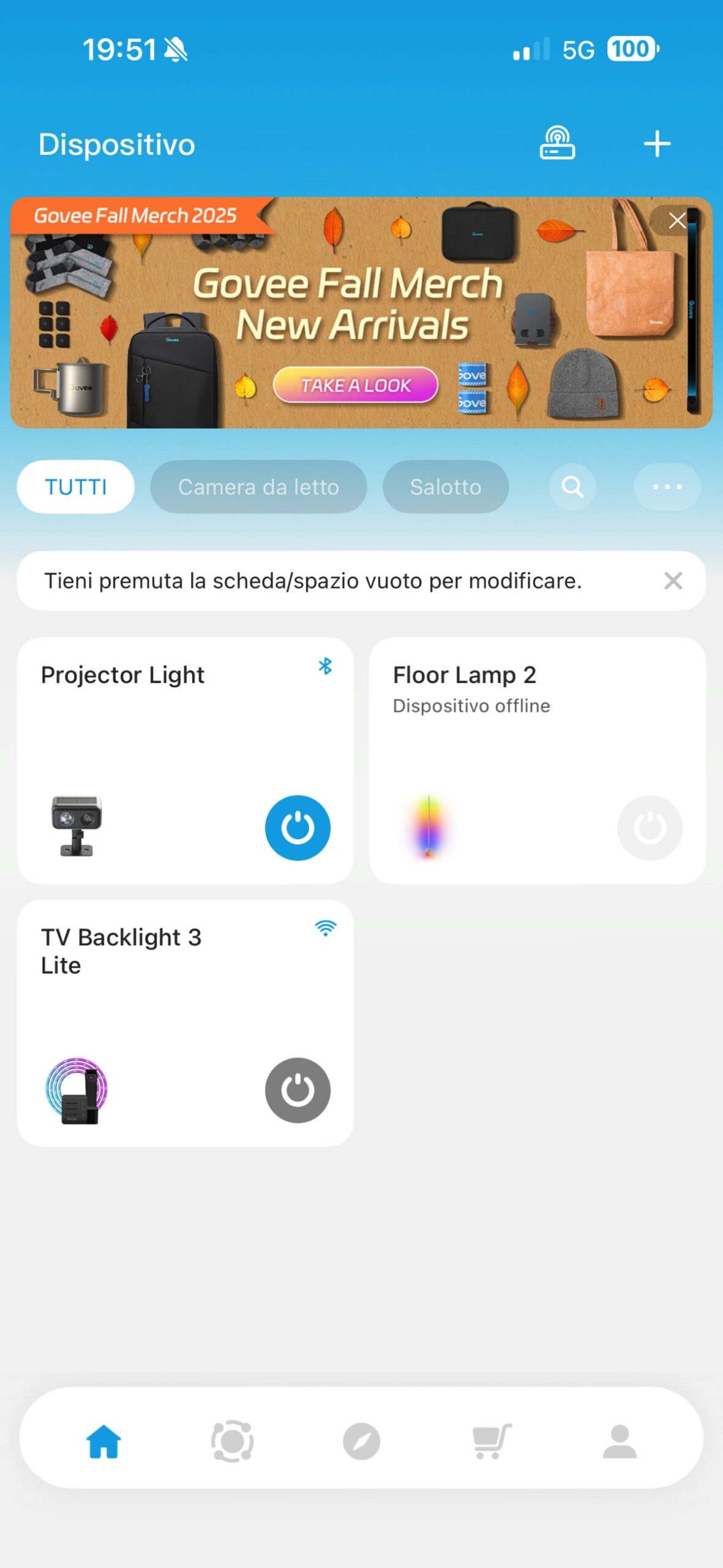Go to the home tab
Screen dimensions: 723x1568
[103, 1441]
